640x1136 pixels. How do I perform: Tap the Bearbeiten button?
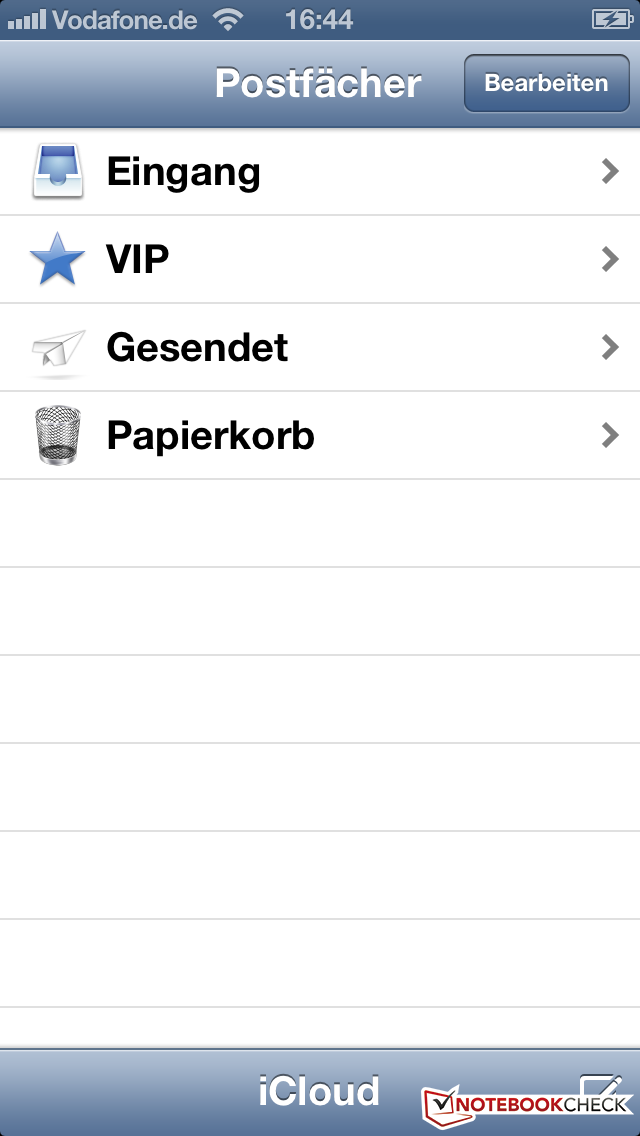[546, 83]
